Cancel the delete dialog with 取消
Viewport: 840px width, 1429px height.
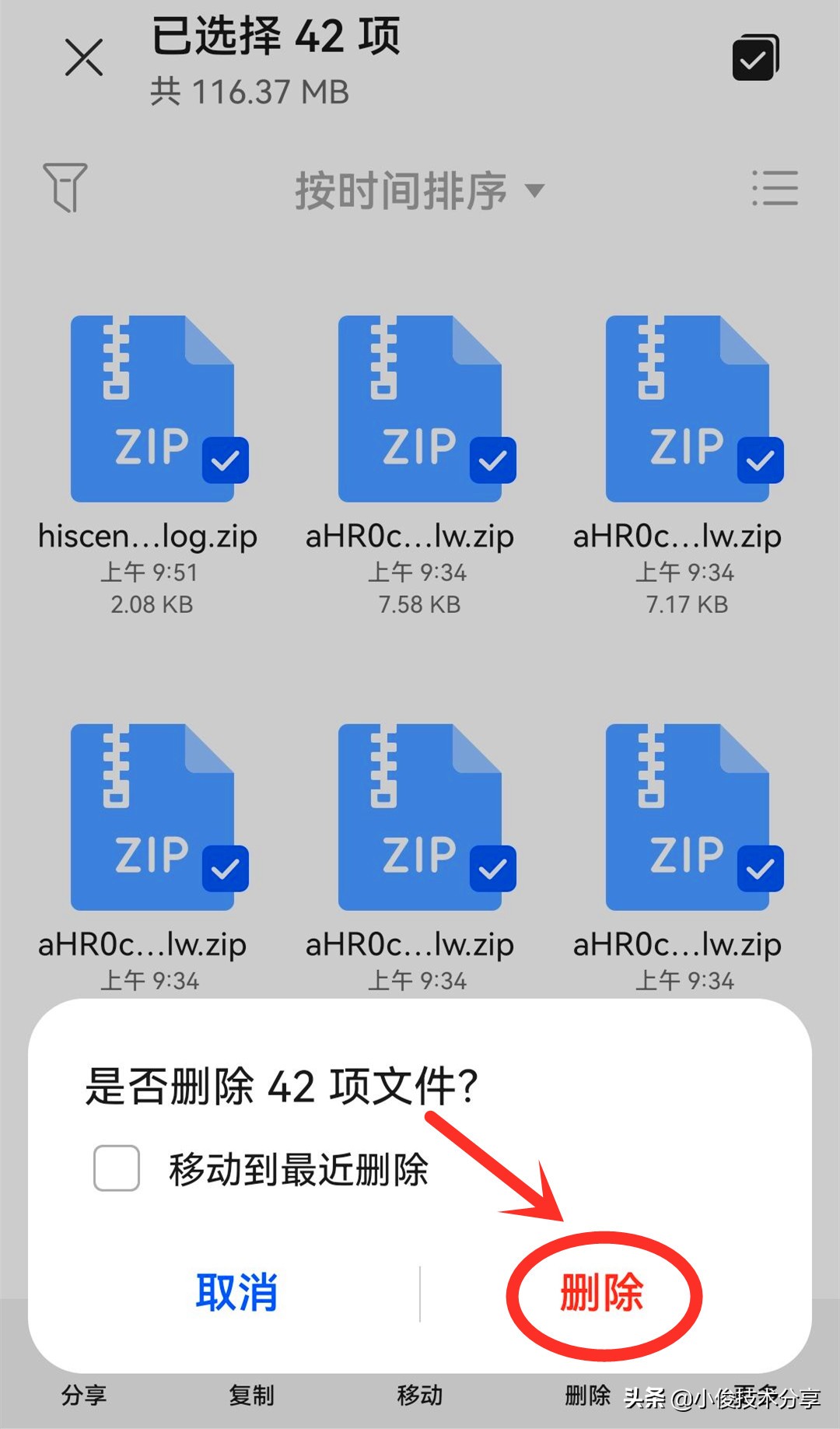tap(236, 1293)
